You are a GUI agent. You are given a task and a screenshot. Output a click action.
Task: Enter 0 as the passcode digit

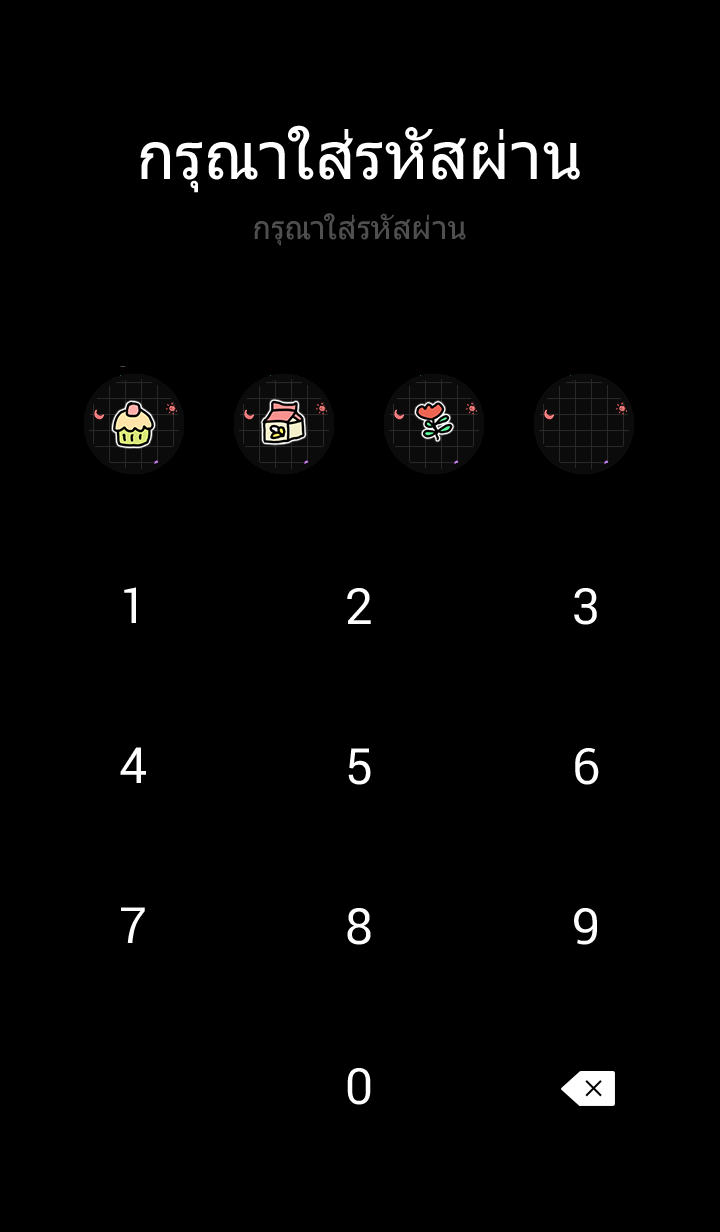(x=359, y=1087)
